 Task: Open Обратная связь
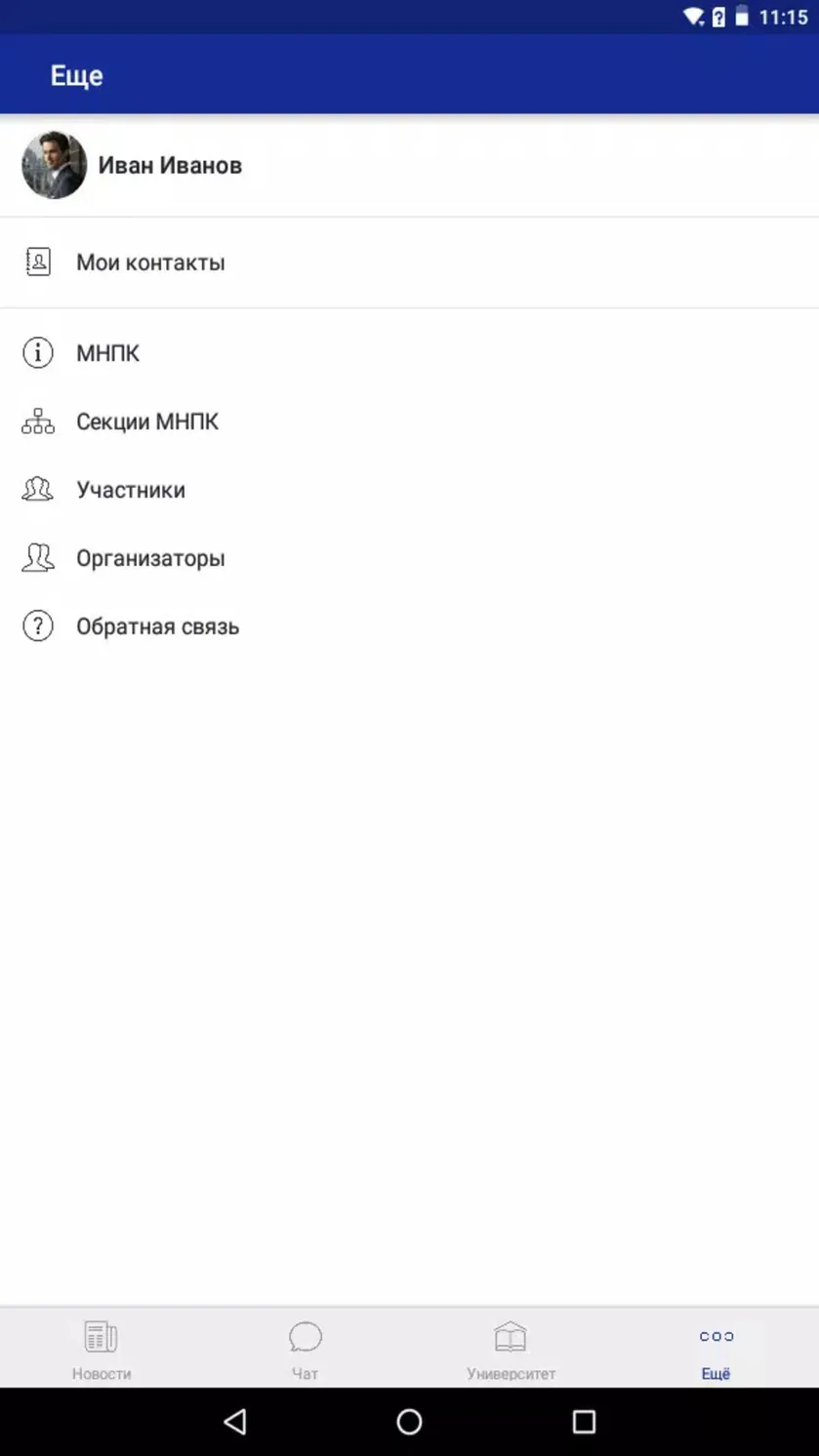click(409, 627)
